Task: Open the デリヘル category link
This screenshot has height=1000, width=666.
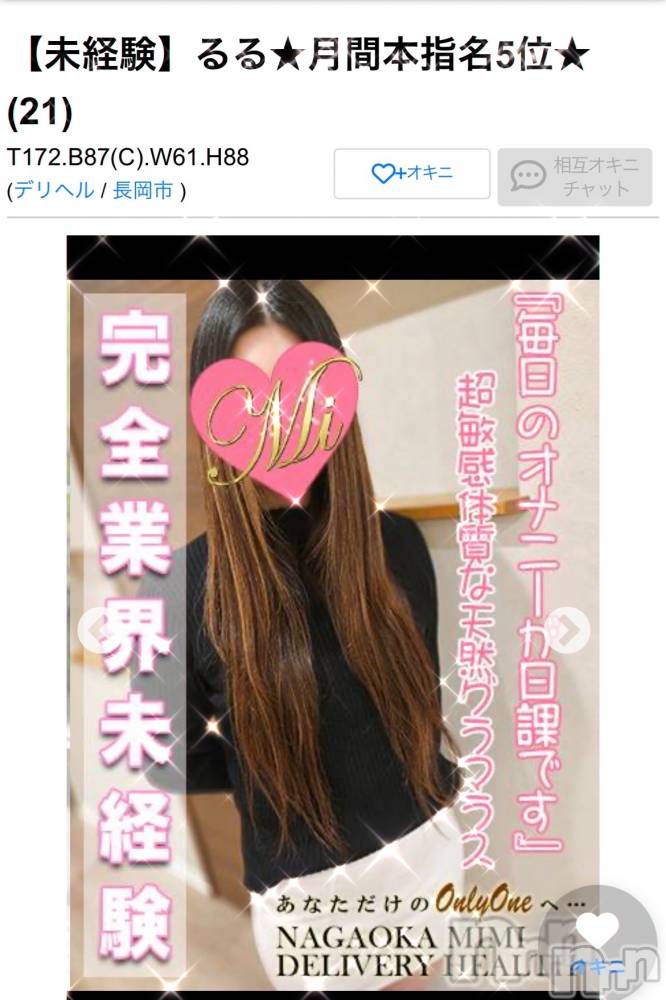Action: pos(55,190)
